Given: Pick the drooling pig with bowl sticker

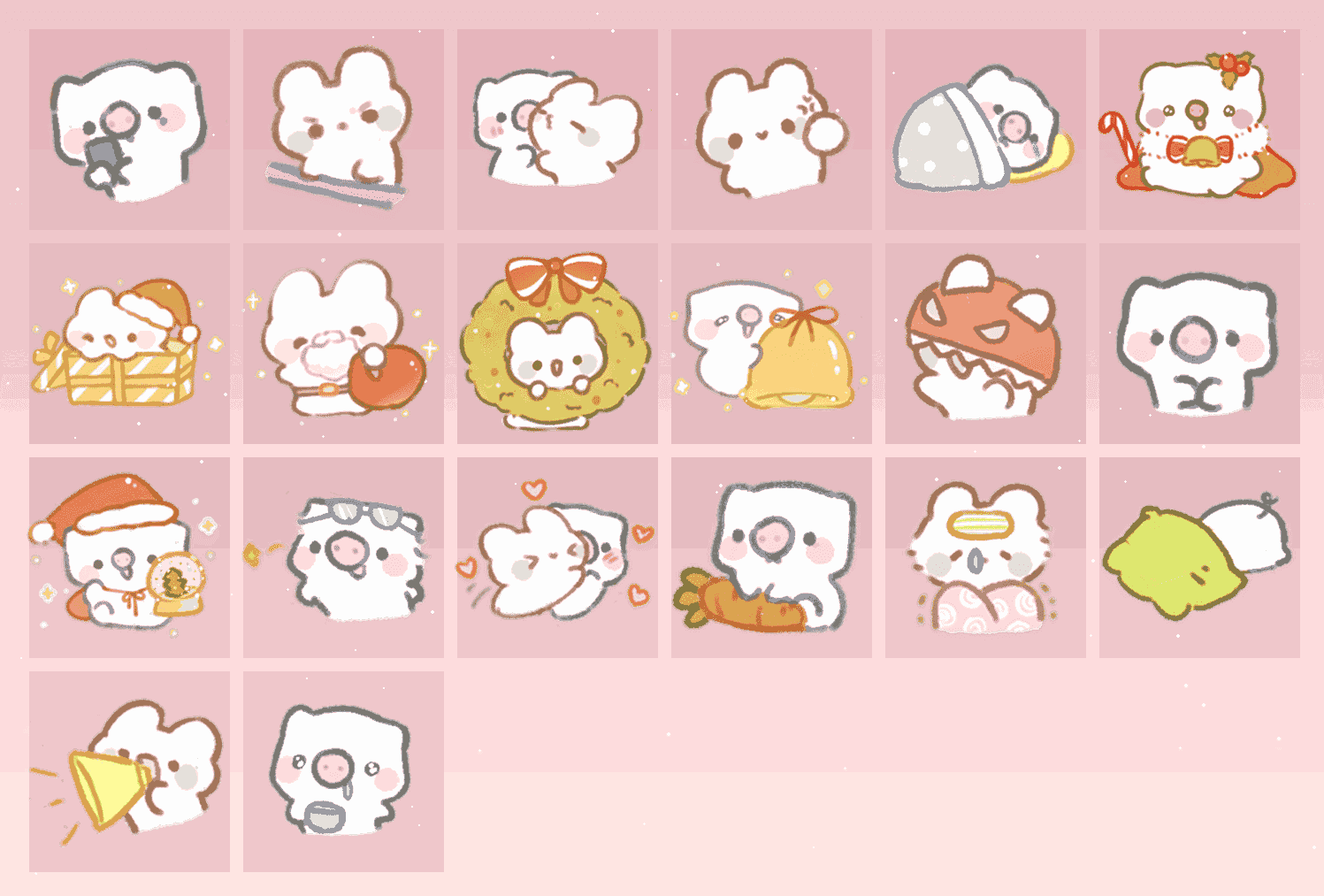Looking at the screenshot, I should (x=343, y=771).
